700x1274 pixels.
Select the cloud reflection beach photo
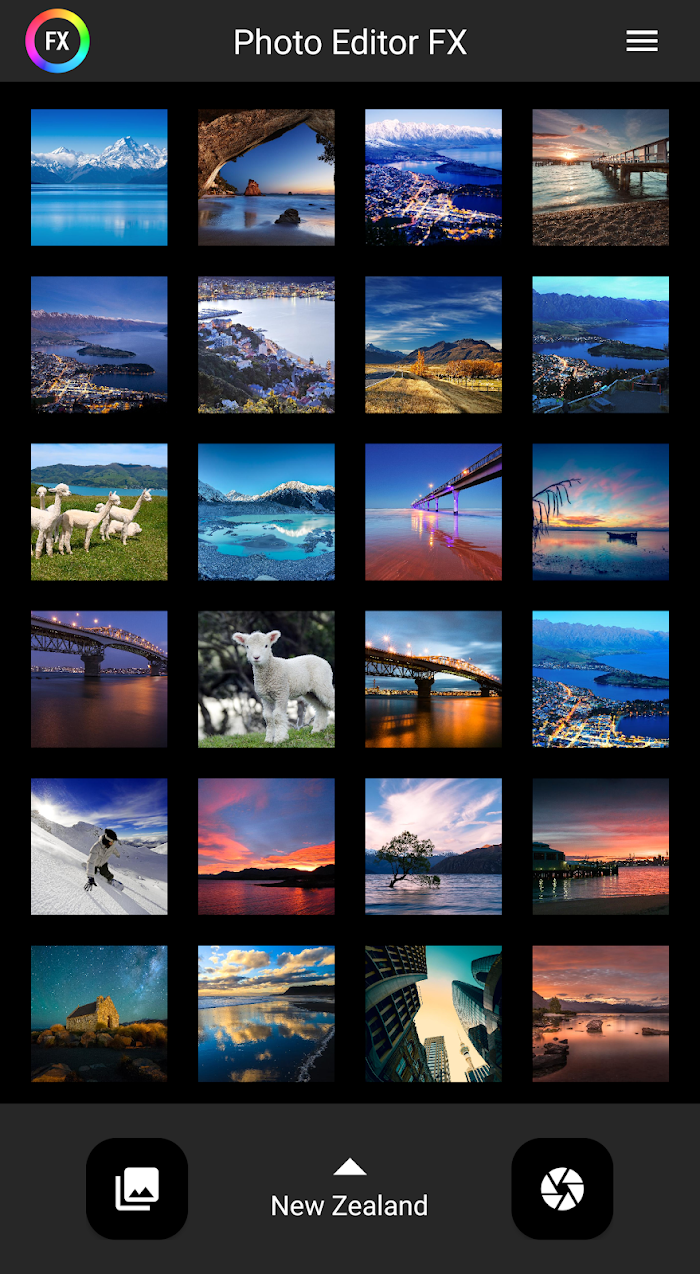click(x=266, y=1013)
